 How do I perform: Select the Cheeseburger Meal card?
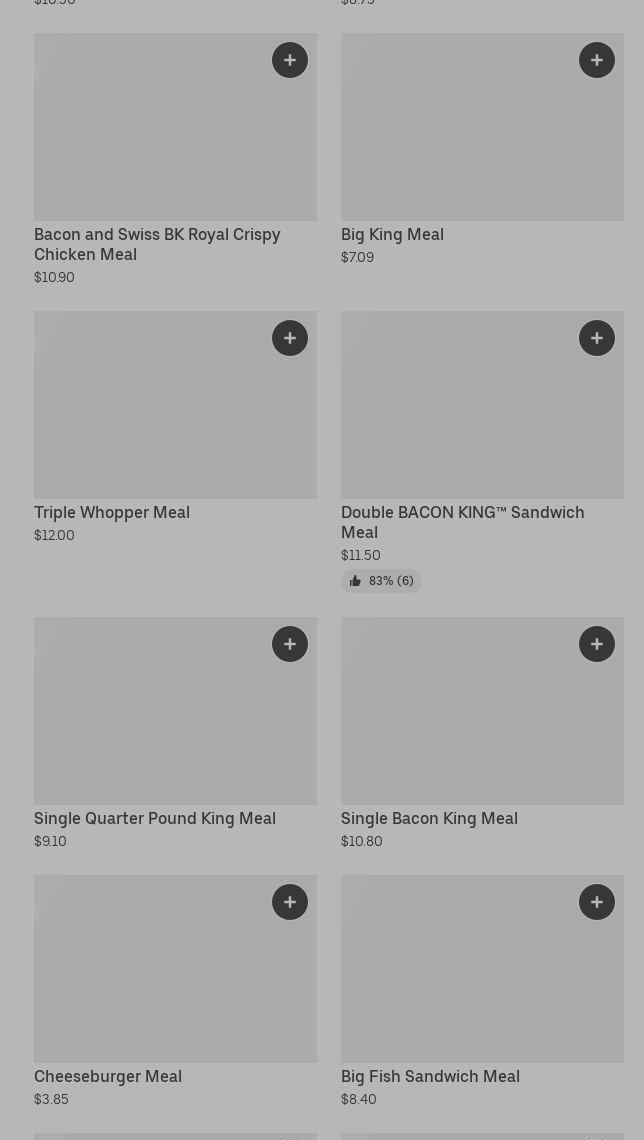tap(108, 1077)
